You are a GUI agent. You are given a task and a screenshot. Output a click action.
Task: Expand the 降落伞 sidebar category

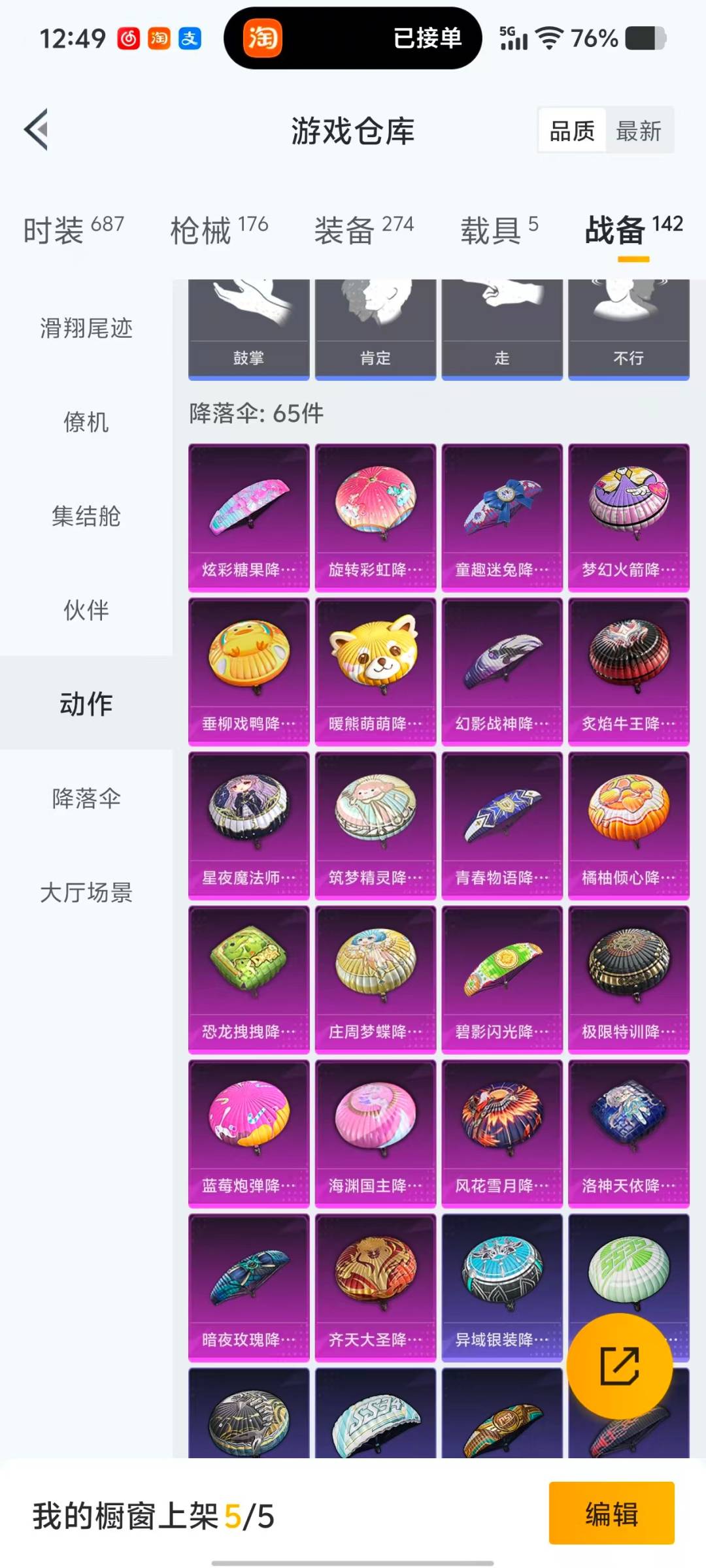coord(86,798)
